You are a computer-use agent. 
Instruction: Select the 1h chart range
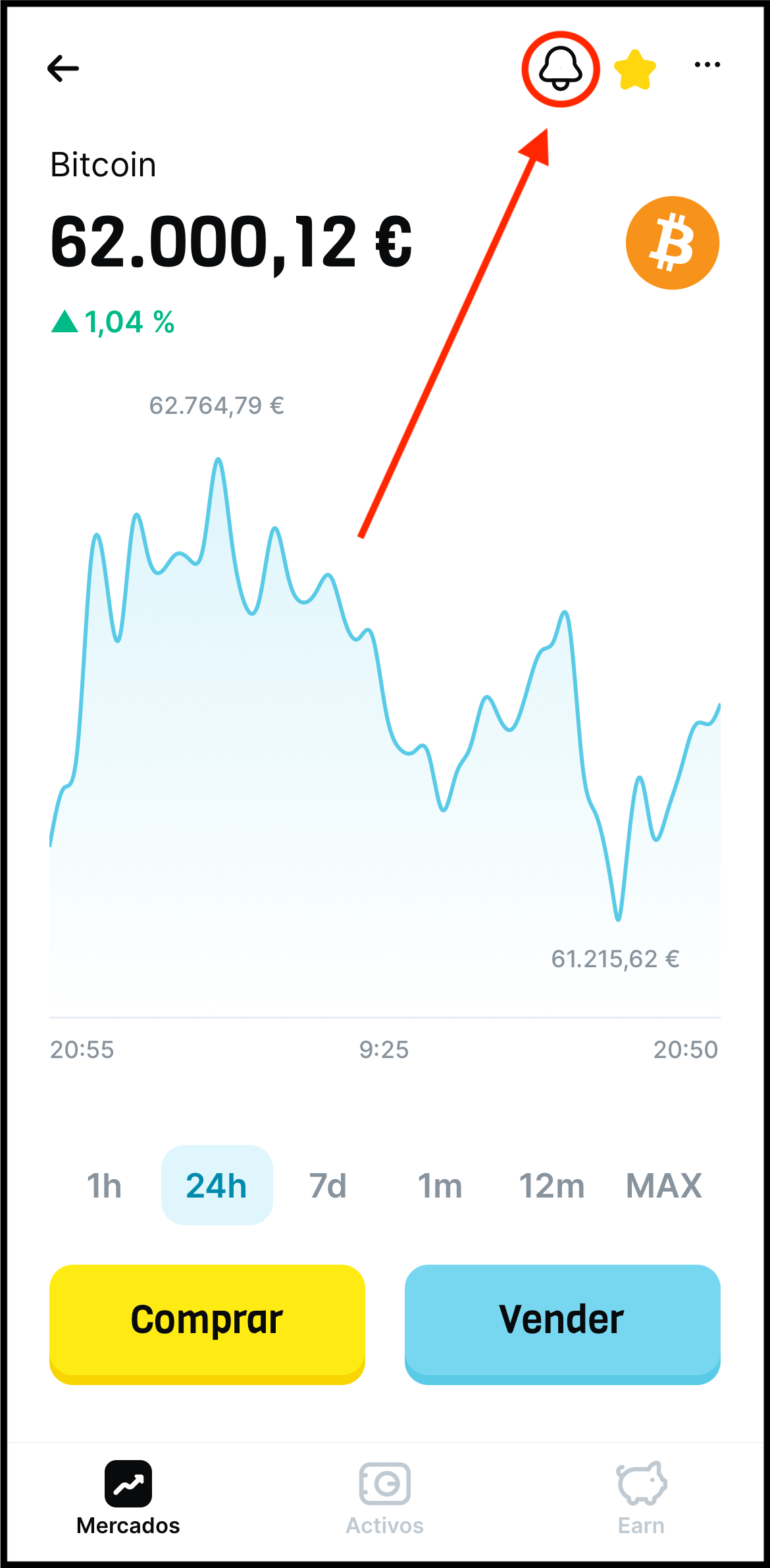click(105, 1186)
